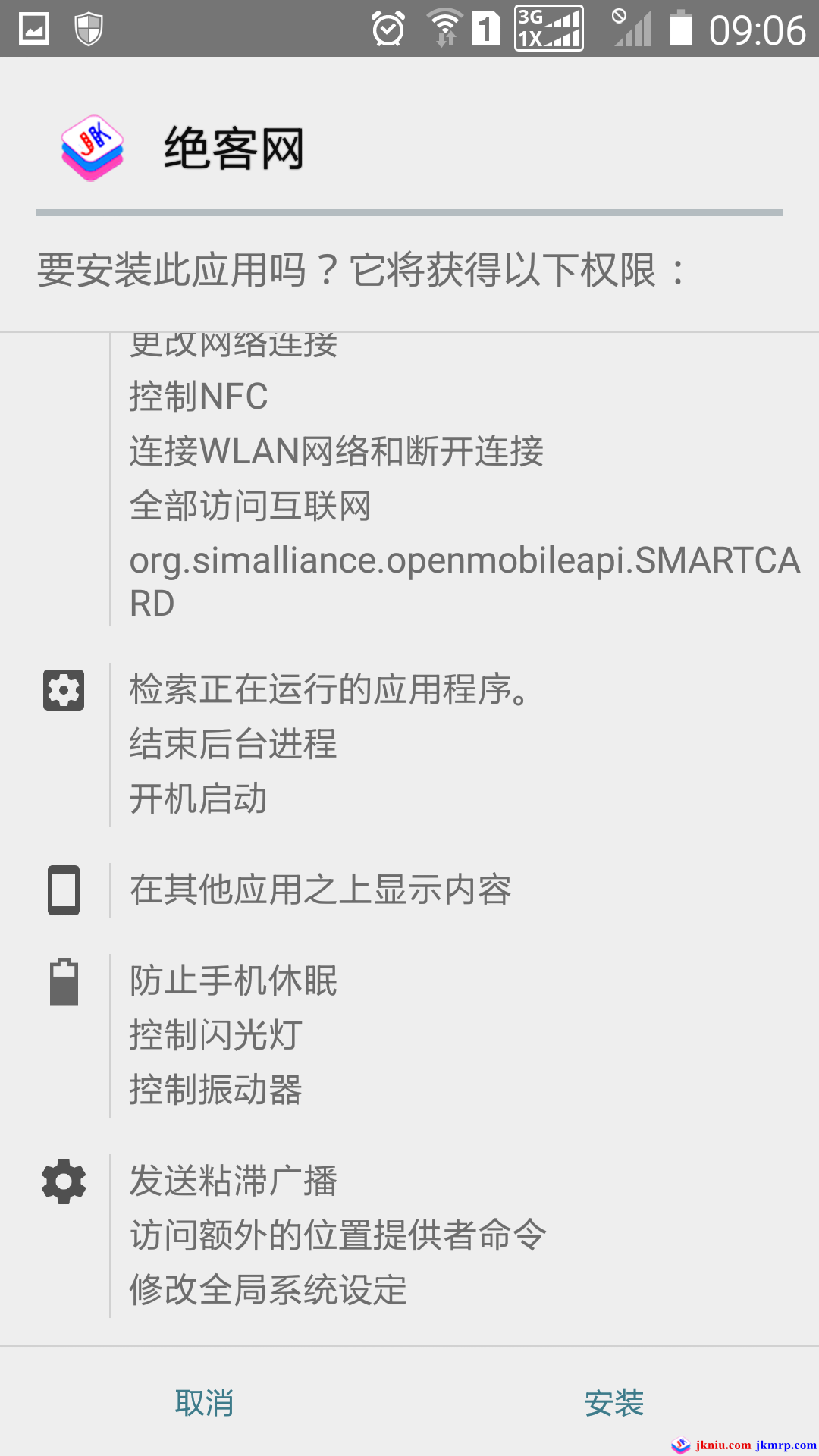This screenshot has width=819, height=1456.
Task: Open 控制NFC permission details
Action: (199, 396)
